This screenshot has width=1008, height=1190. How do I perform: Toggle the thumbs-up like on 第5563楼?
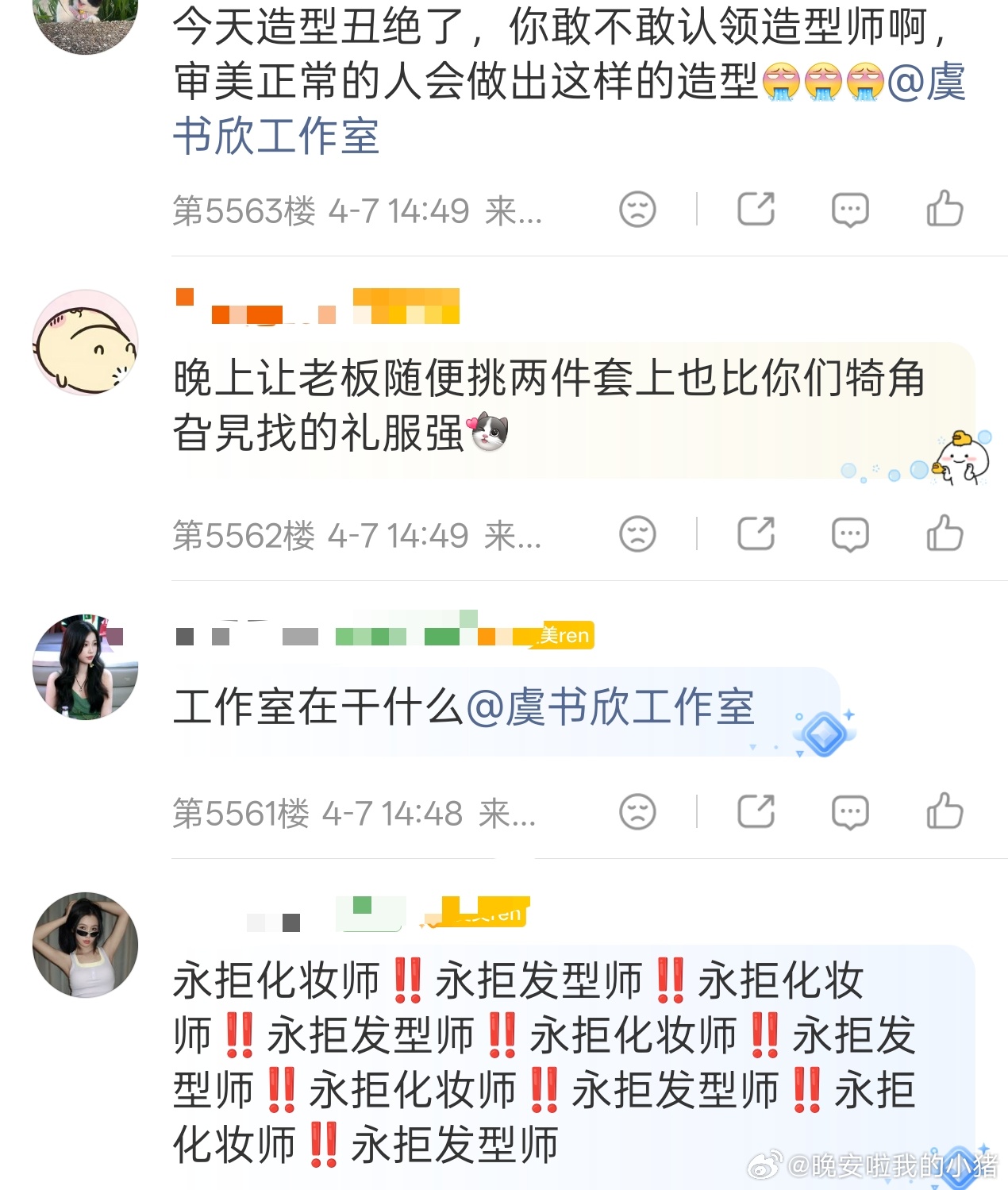tap(945, 208)
